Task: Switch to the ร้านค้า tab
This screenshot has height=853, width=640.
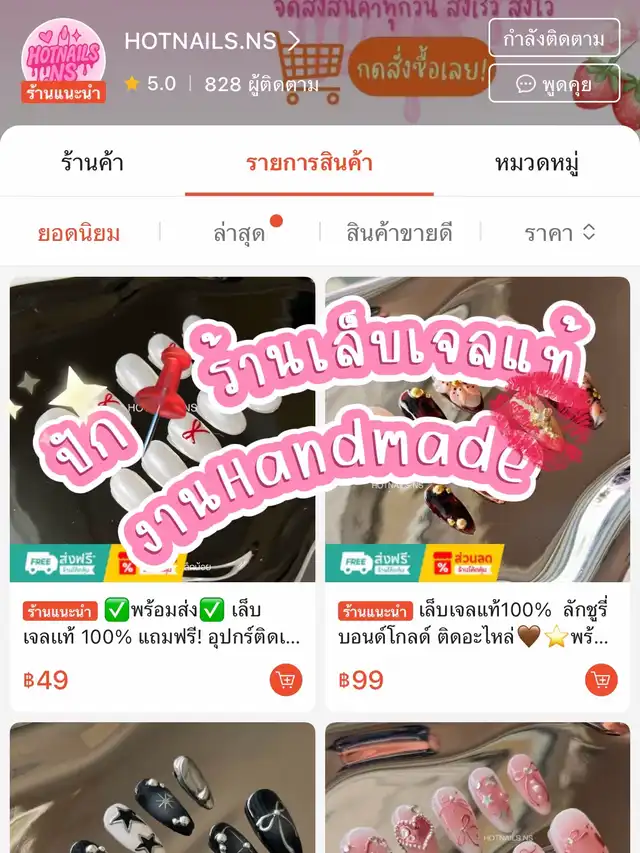Action: [x=92, y=162]
